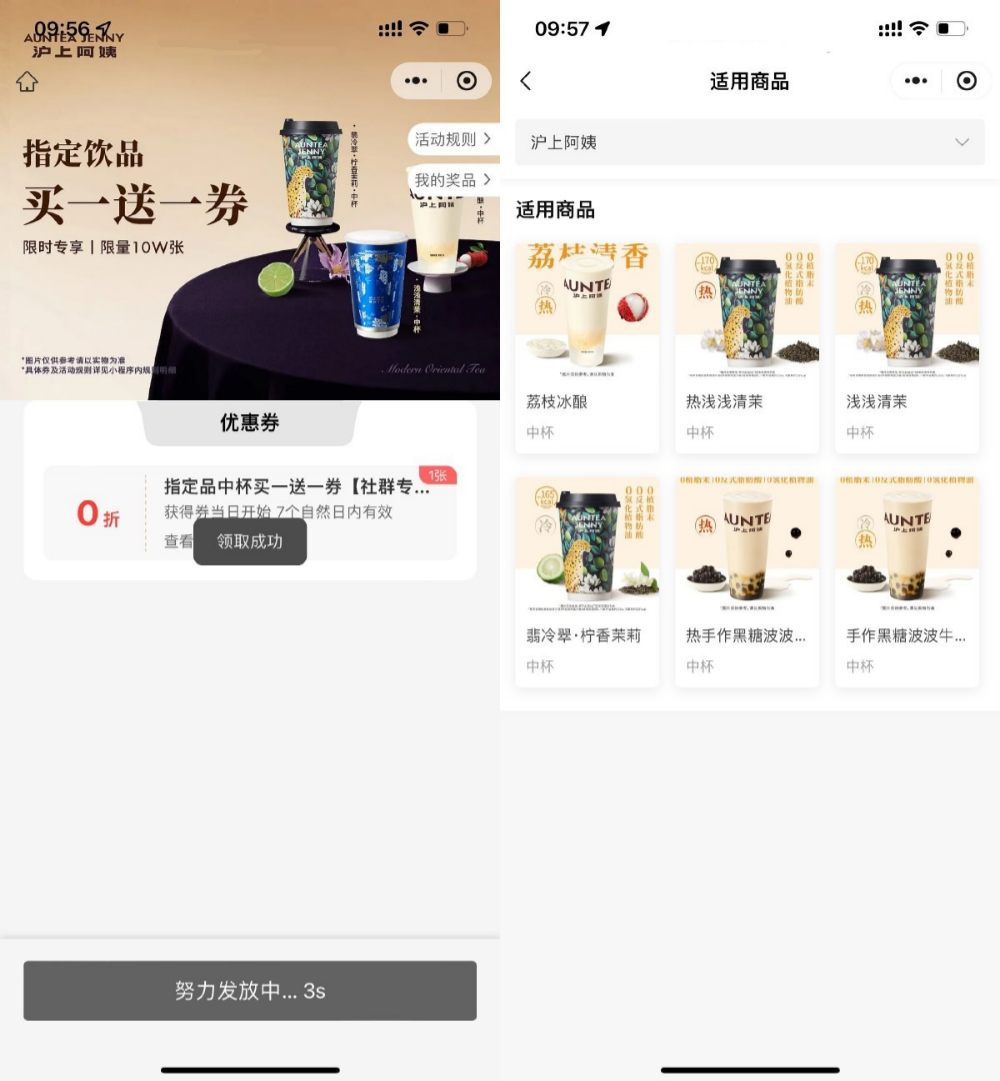The image size is (1000, 1081).
Task: Open the 手作黑糖波波牛 drink card
Action: [907, 581]
